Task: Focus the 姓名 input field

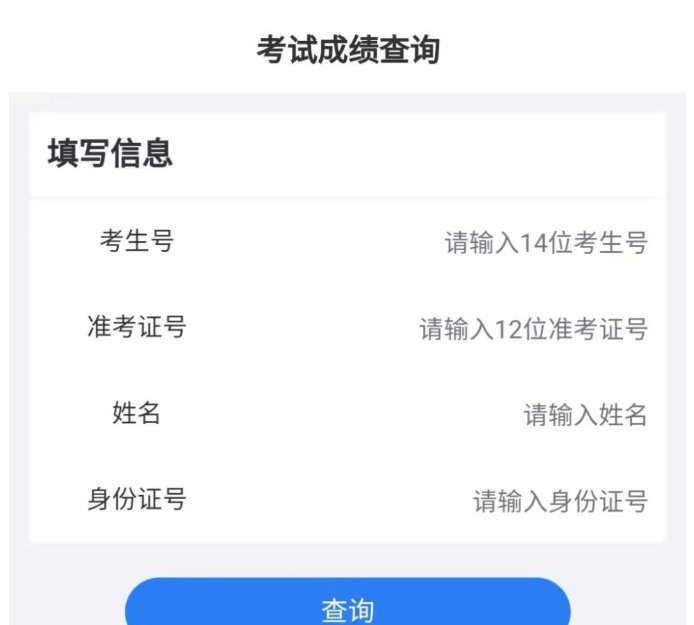Action: [585, 415]
